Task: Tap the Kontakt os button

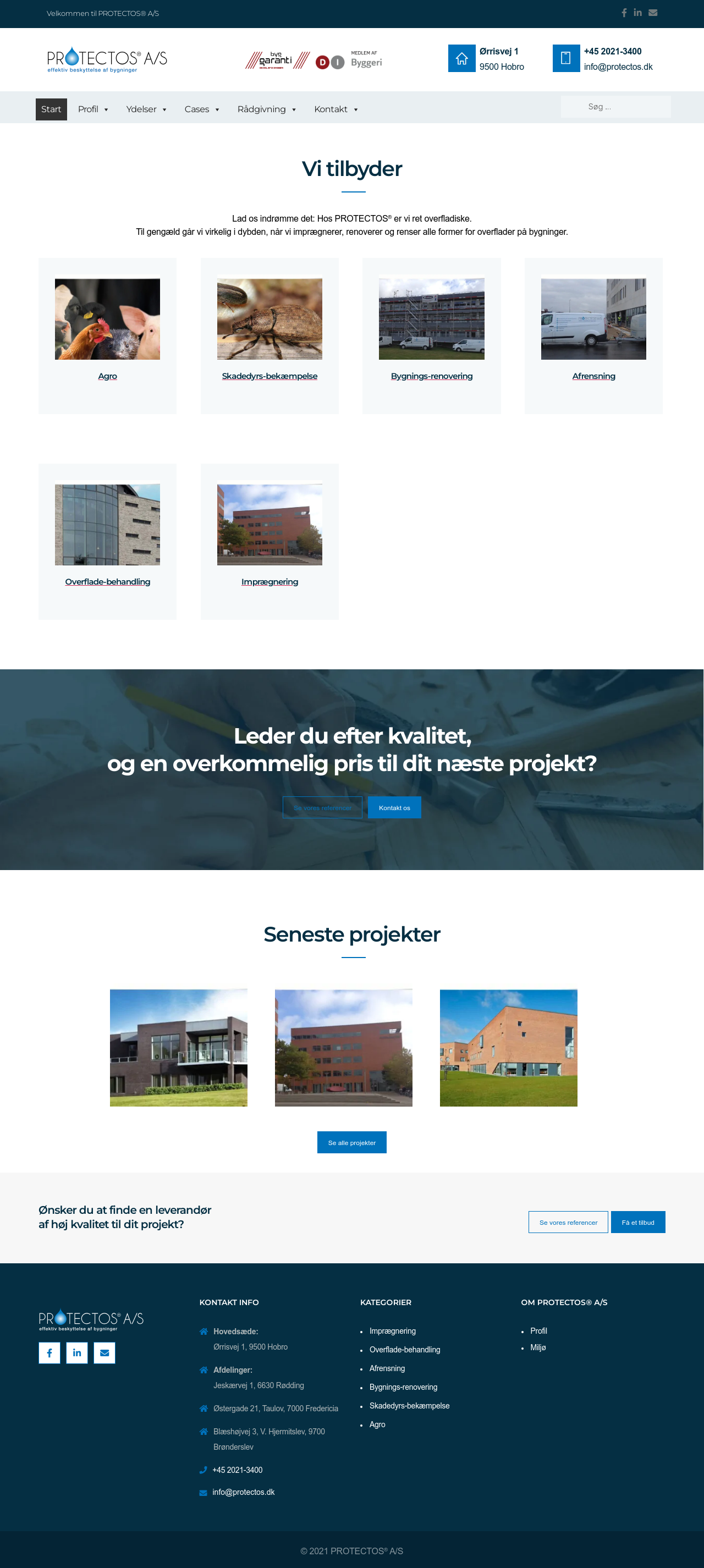Action: [x=394, y=808]
